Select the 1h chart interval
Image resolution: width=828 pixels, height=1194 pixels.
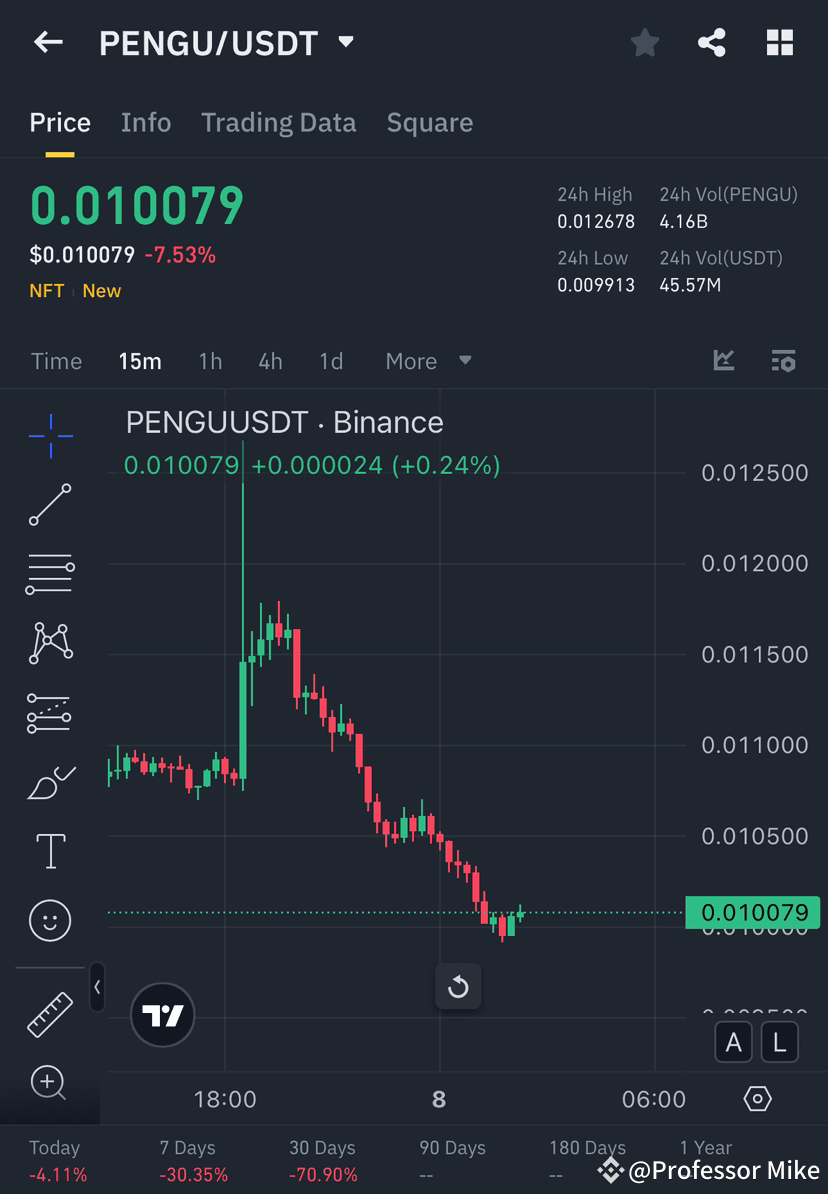(x=210, y=361)
